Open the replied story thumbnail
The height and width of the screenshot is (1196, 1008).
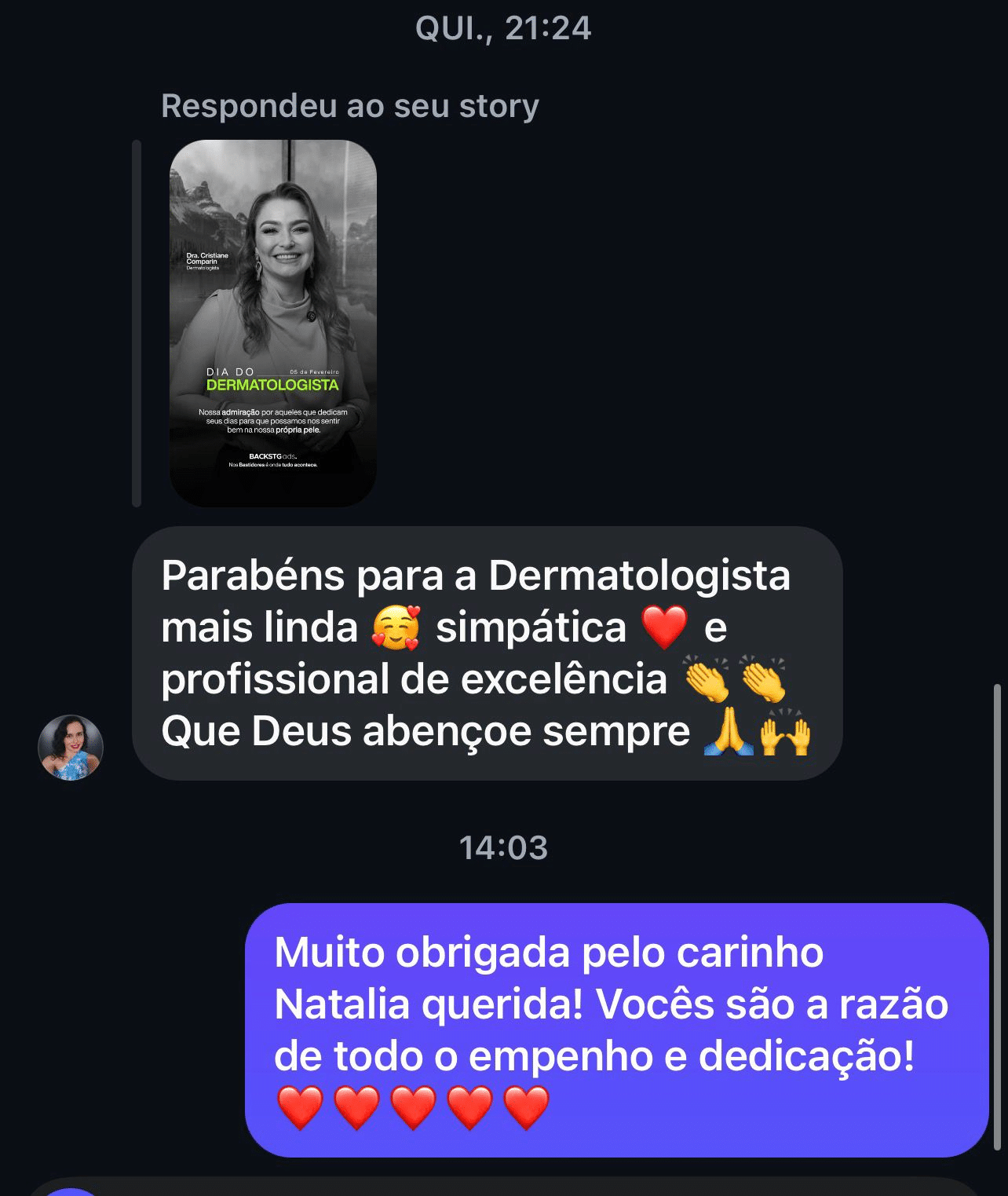[273, 323]
